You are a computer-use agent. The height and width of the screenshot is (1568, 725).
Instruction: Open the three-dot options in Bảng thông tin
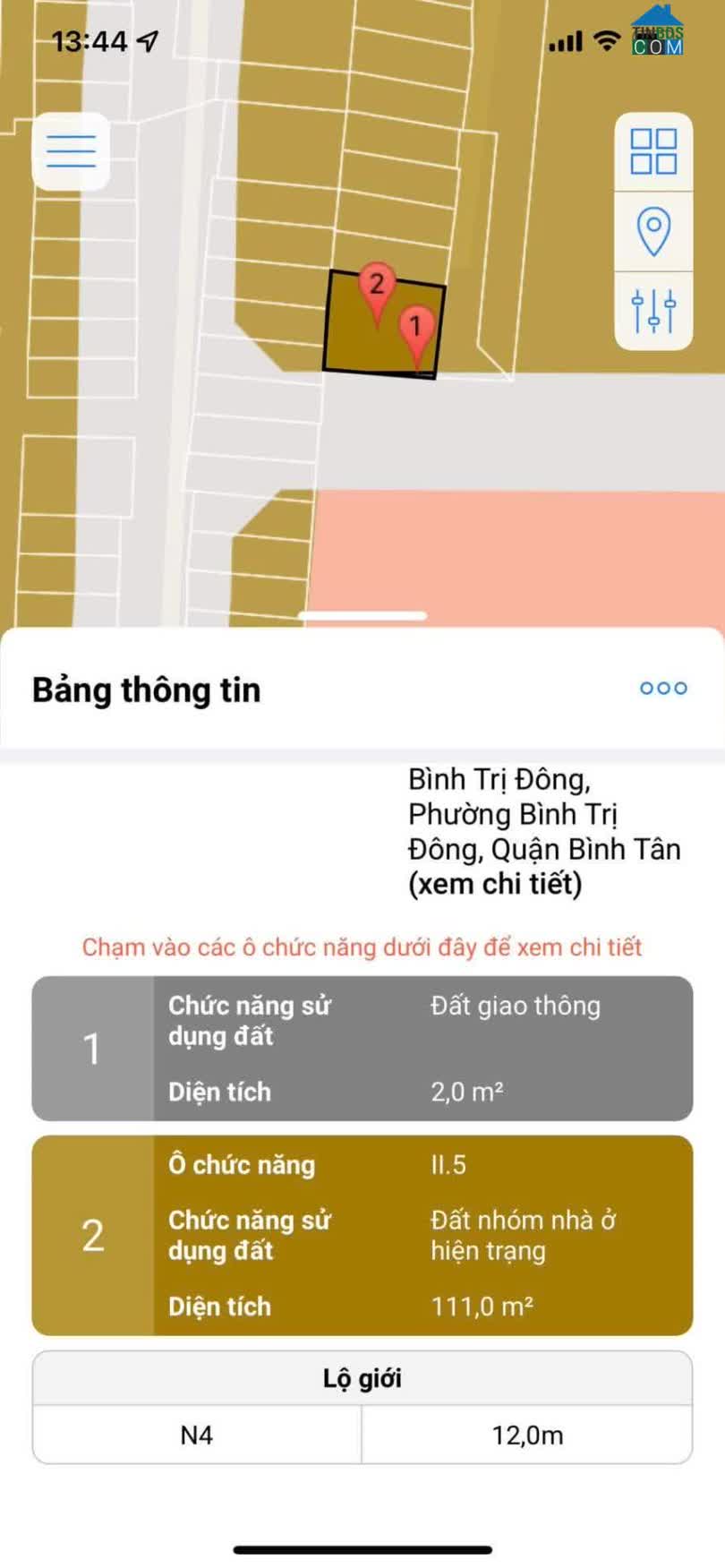(x=663, y=688)
